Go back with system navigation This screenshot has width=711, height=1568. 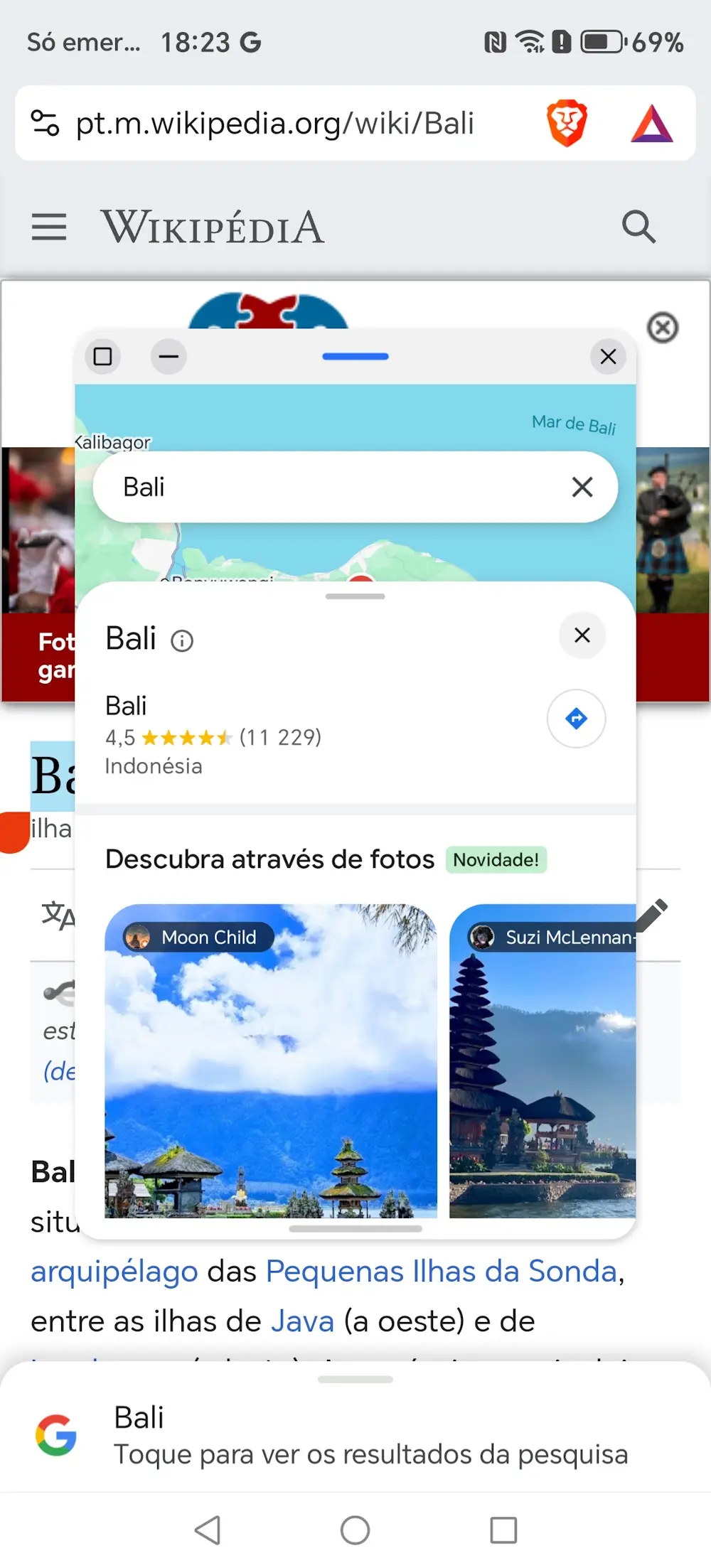pos(207,1530)
